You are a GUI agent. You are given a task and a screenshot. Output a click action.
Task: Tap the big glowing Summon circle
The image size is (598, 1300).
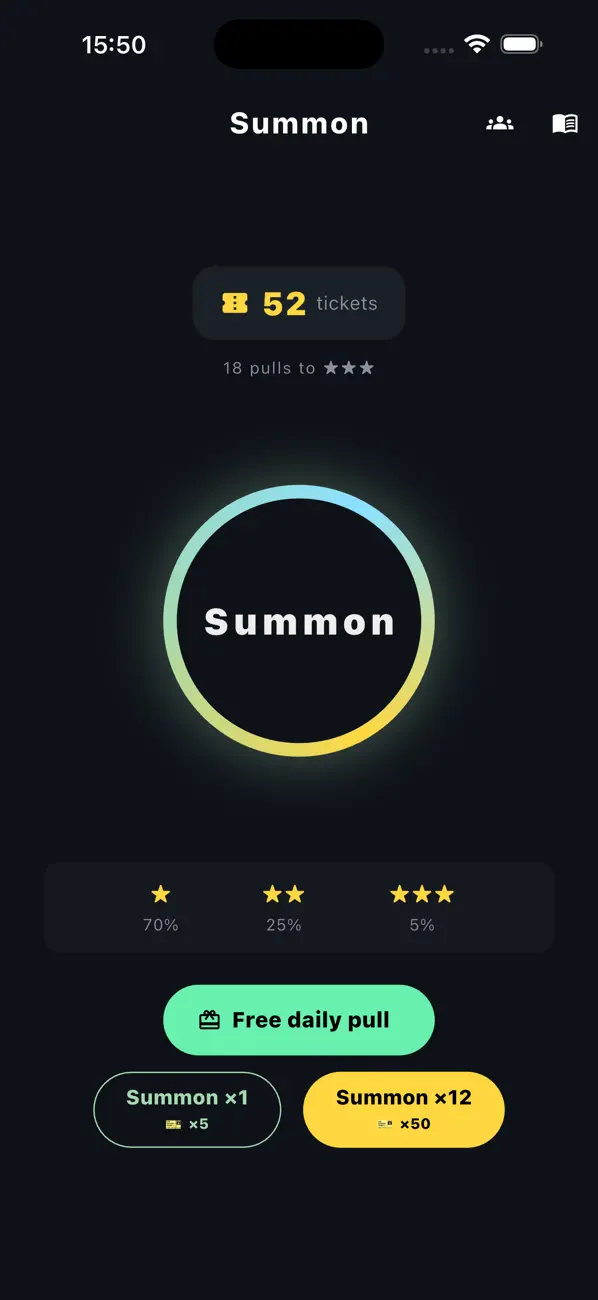[x=299, y=621]
